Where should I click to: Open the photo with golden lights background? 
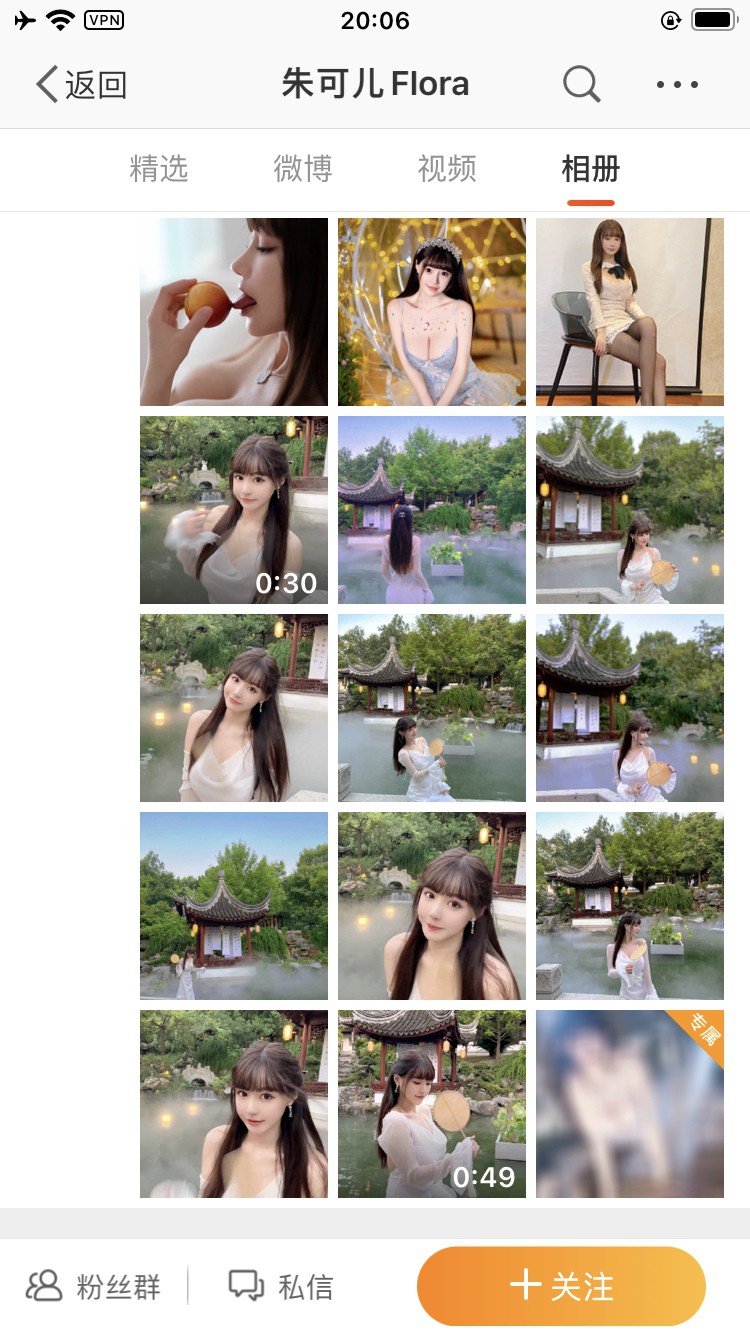pos(431,312)
